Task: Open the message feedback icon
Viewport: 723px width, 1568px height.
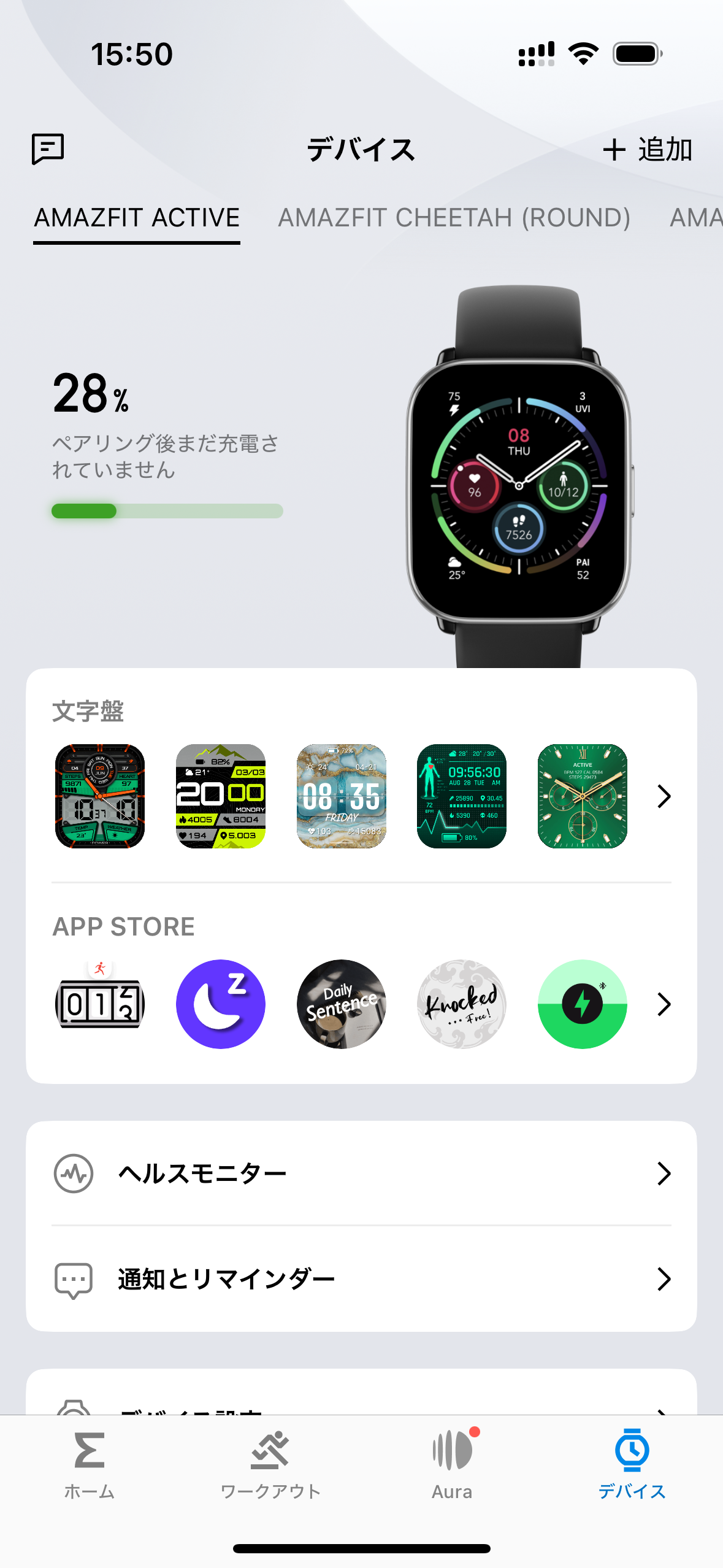Action: coord(48,149)
